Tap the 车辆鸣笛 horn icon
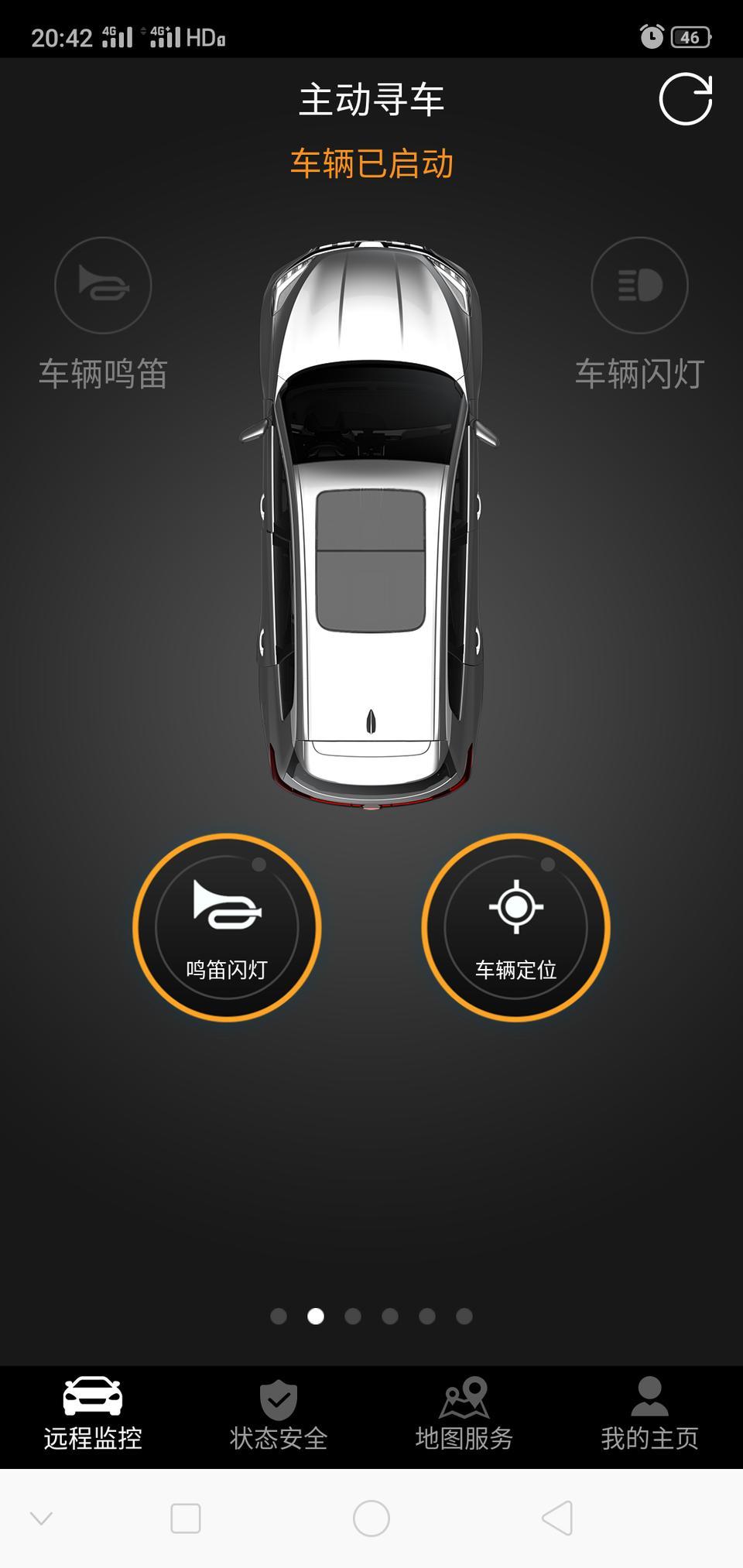This screenshot has height=1568, width=743. [103, 286]
